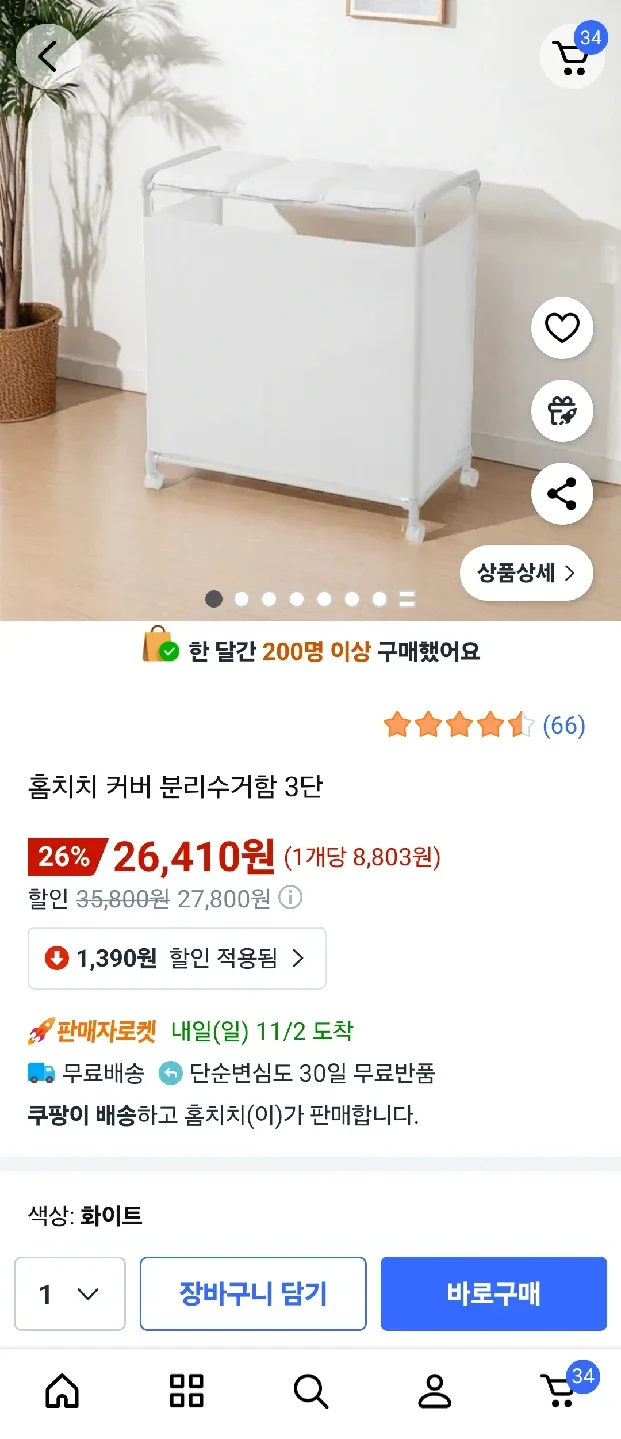Tap the info icon next to 27,800원
The image size is (621, 1439).
(x=290, y=898)
